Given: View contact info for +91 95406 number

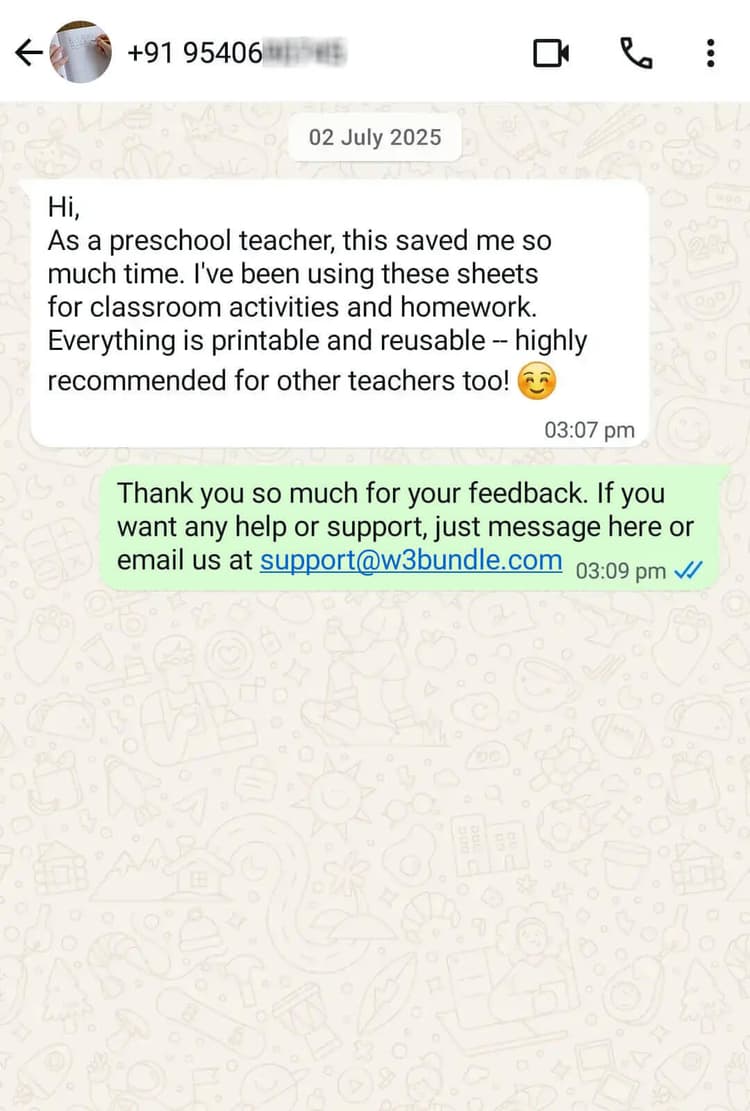Looking at the screenshot, I should click(x=236, y=52).
